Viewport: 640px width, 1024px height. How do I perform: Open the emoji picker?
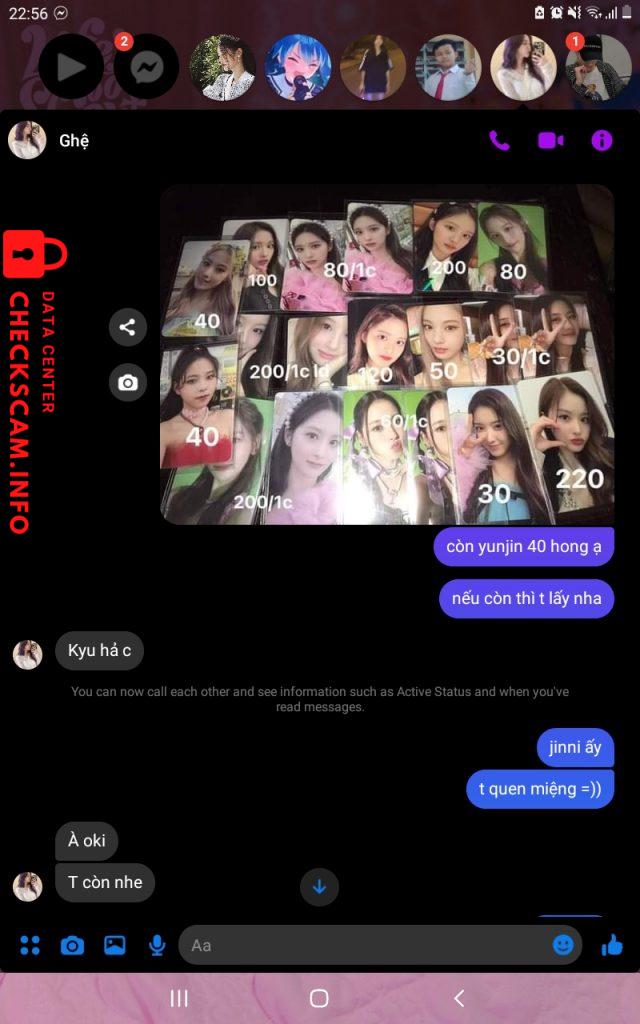coord(563,945)
